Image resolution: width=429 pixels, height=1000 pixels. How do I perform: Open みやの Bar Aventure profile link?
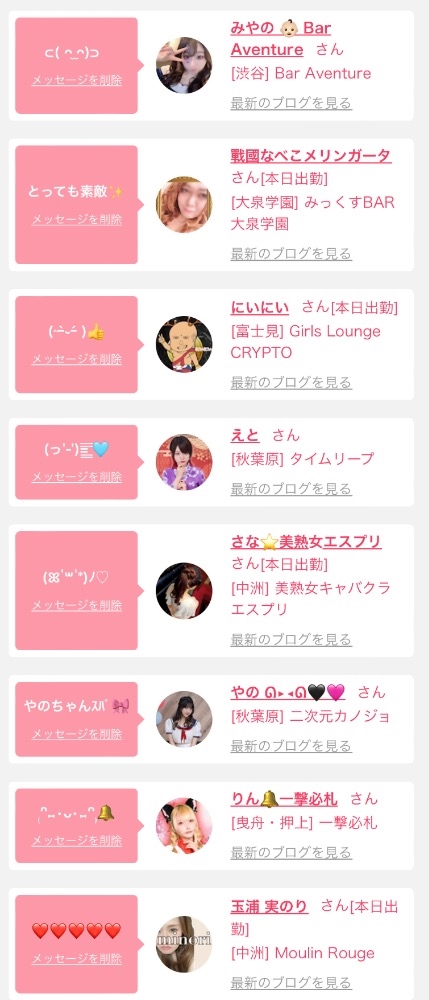pos(281,39)
